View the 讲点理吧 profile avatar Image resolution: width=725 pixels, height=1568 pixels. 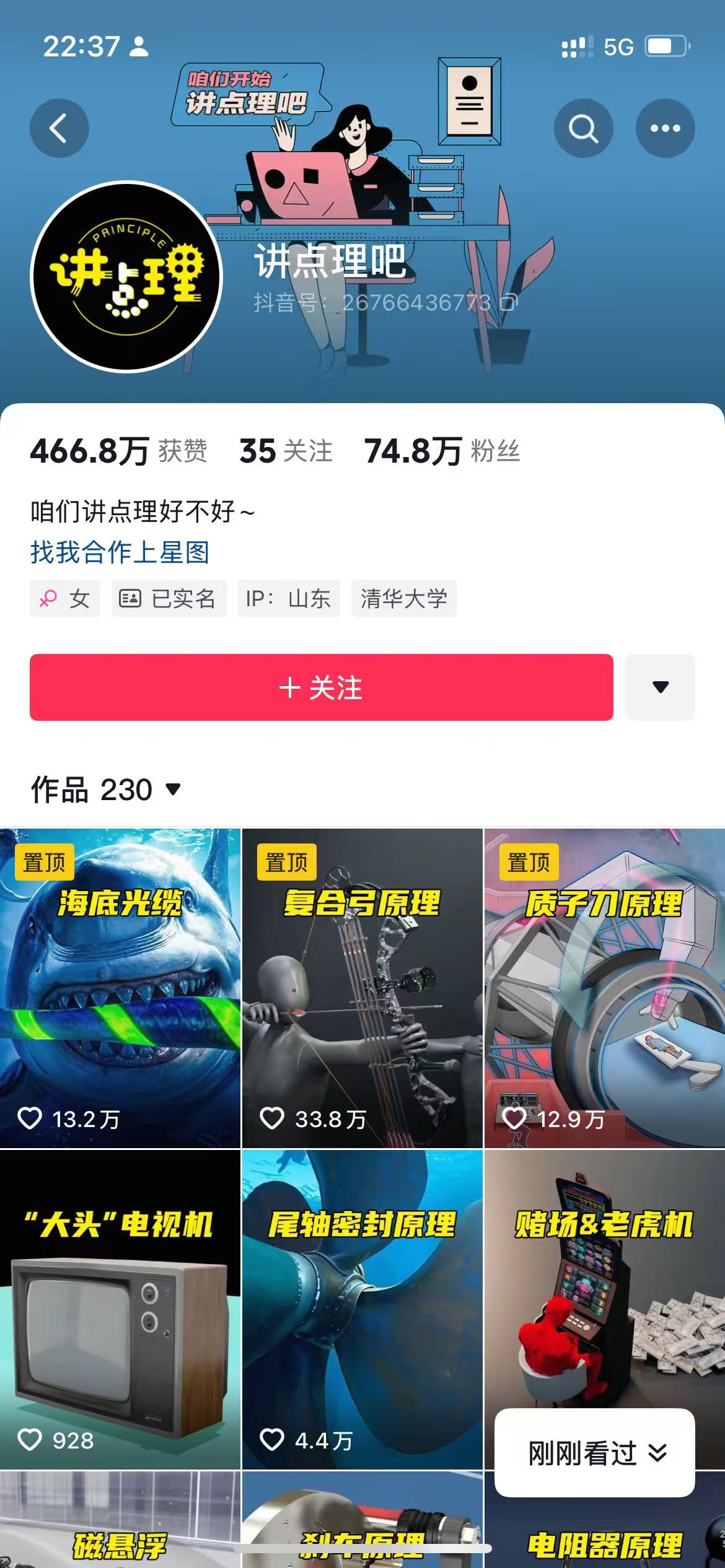tap(126, 277)
